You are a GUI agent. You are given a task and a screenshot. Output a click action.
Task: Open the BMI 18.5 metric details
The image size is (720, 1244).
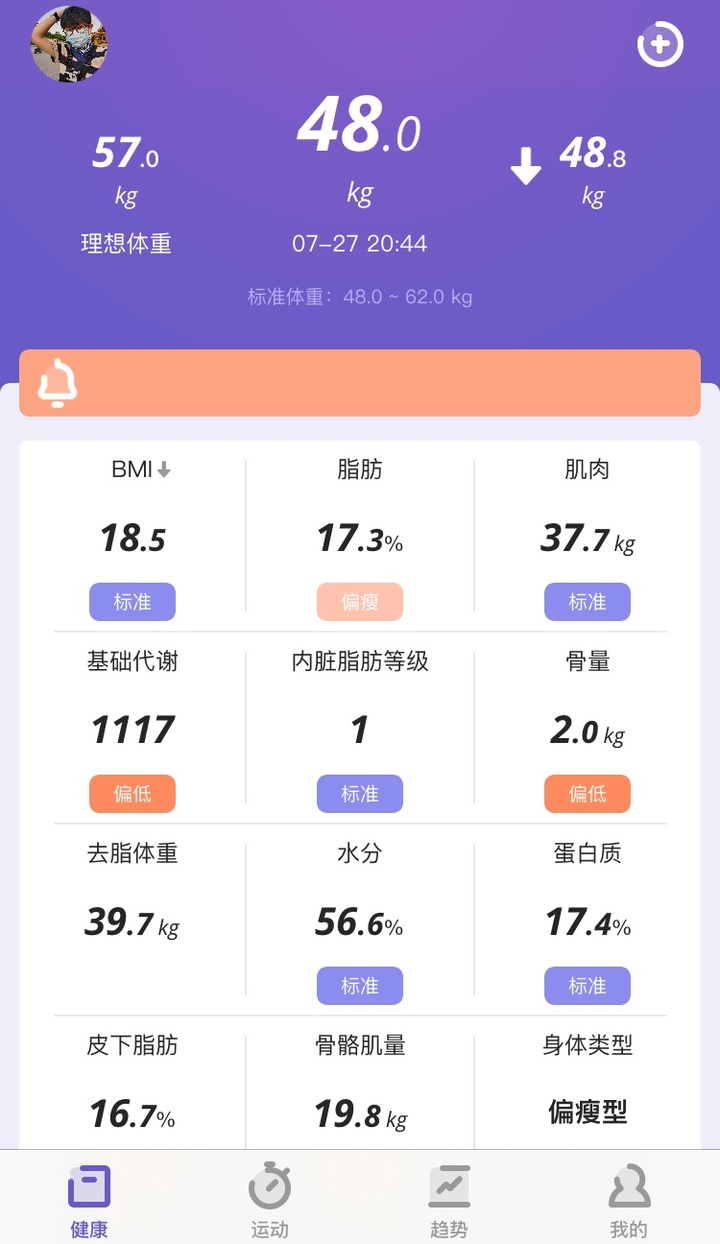coord(132,538)
